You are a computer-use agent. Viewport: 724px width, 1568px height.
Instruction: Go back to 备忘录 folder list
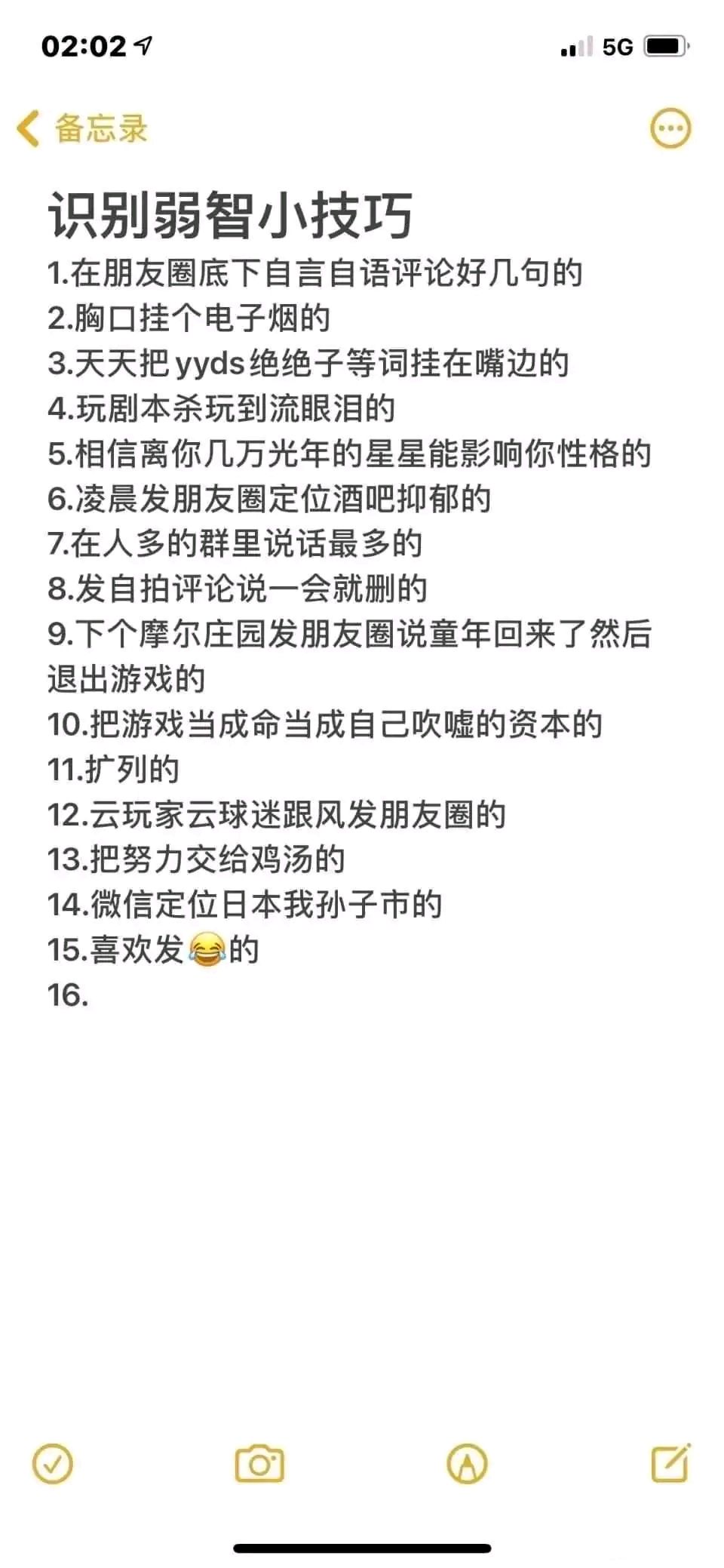pyautogui.click(x=81, y=128)
